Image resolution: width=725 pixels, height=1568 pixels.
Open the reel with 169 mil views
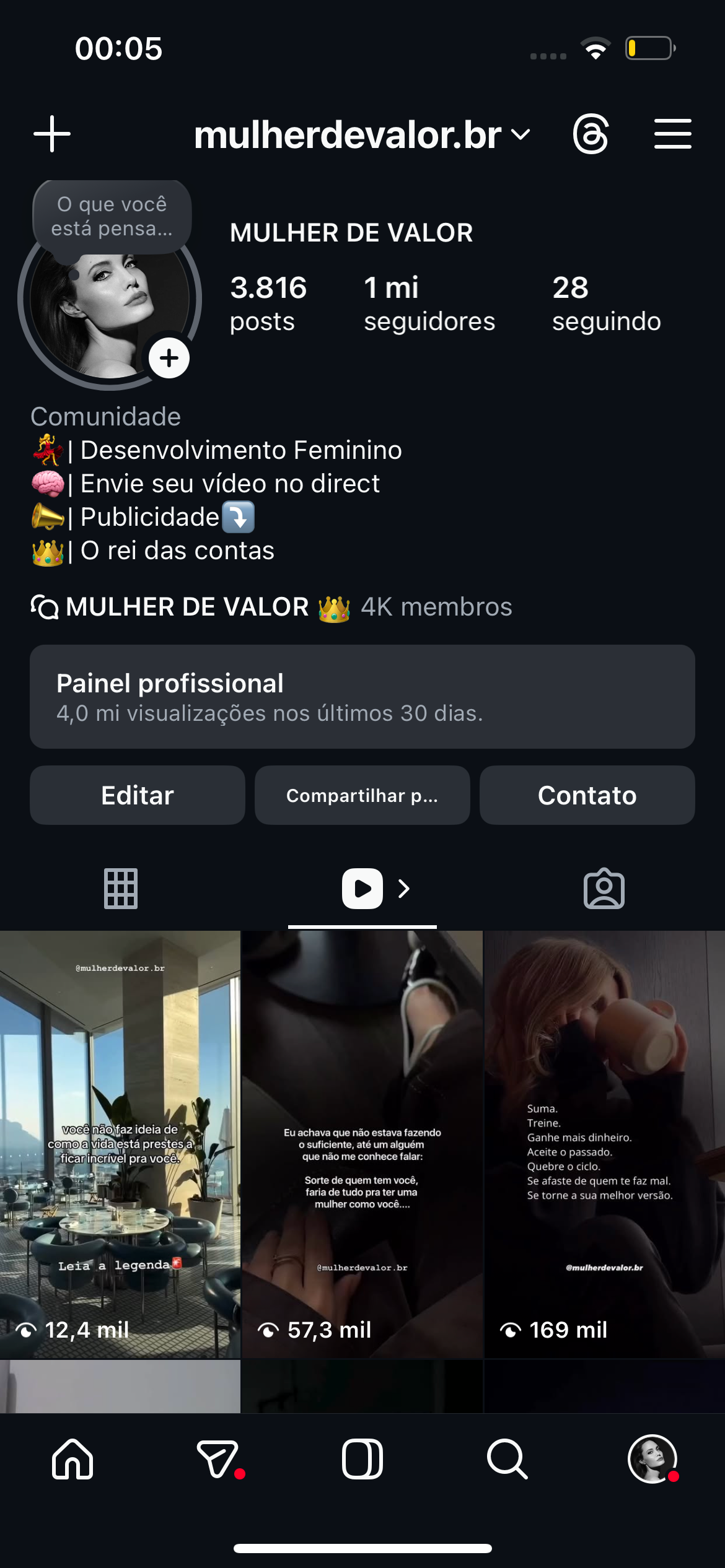[604, 1146]
